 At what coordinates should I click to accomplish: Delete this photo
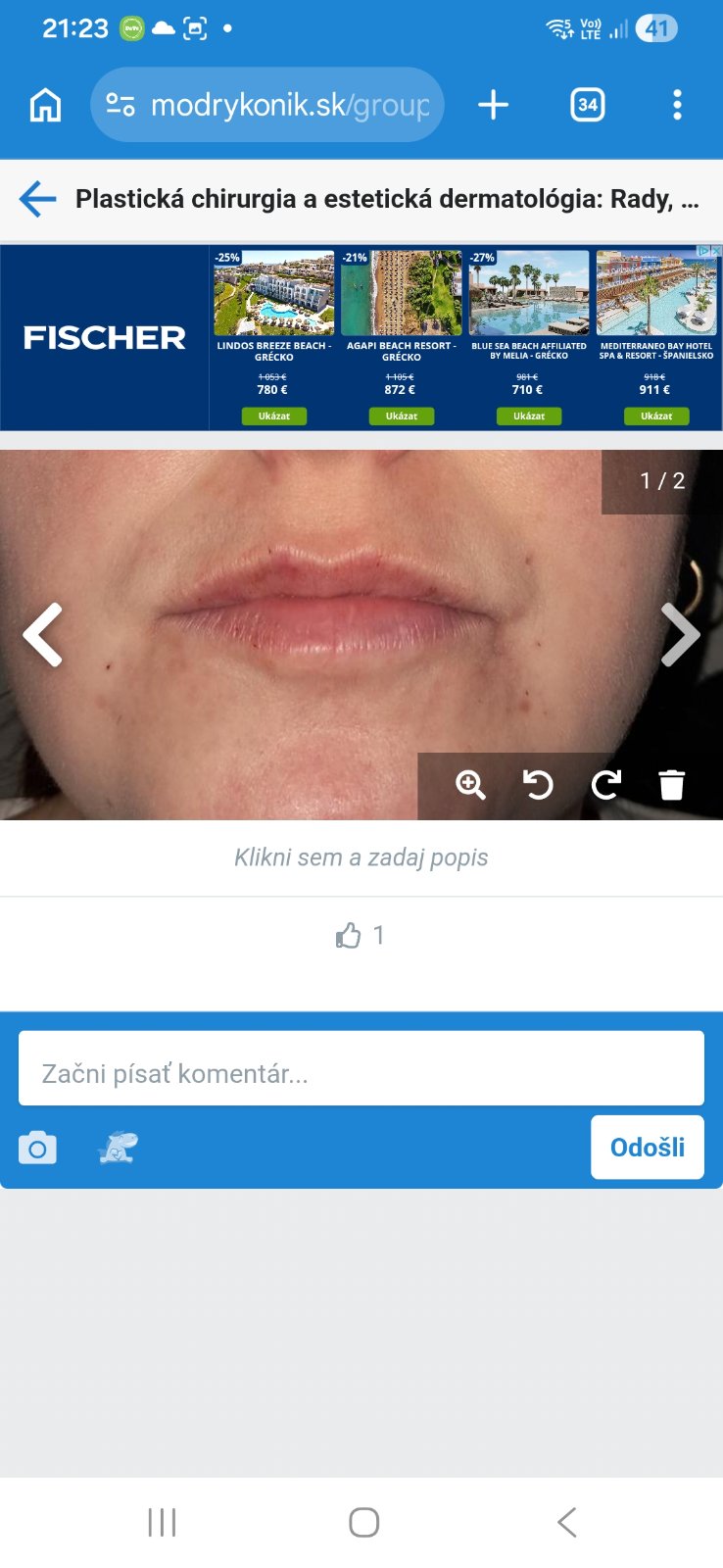[x=672, y=785]
